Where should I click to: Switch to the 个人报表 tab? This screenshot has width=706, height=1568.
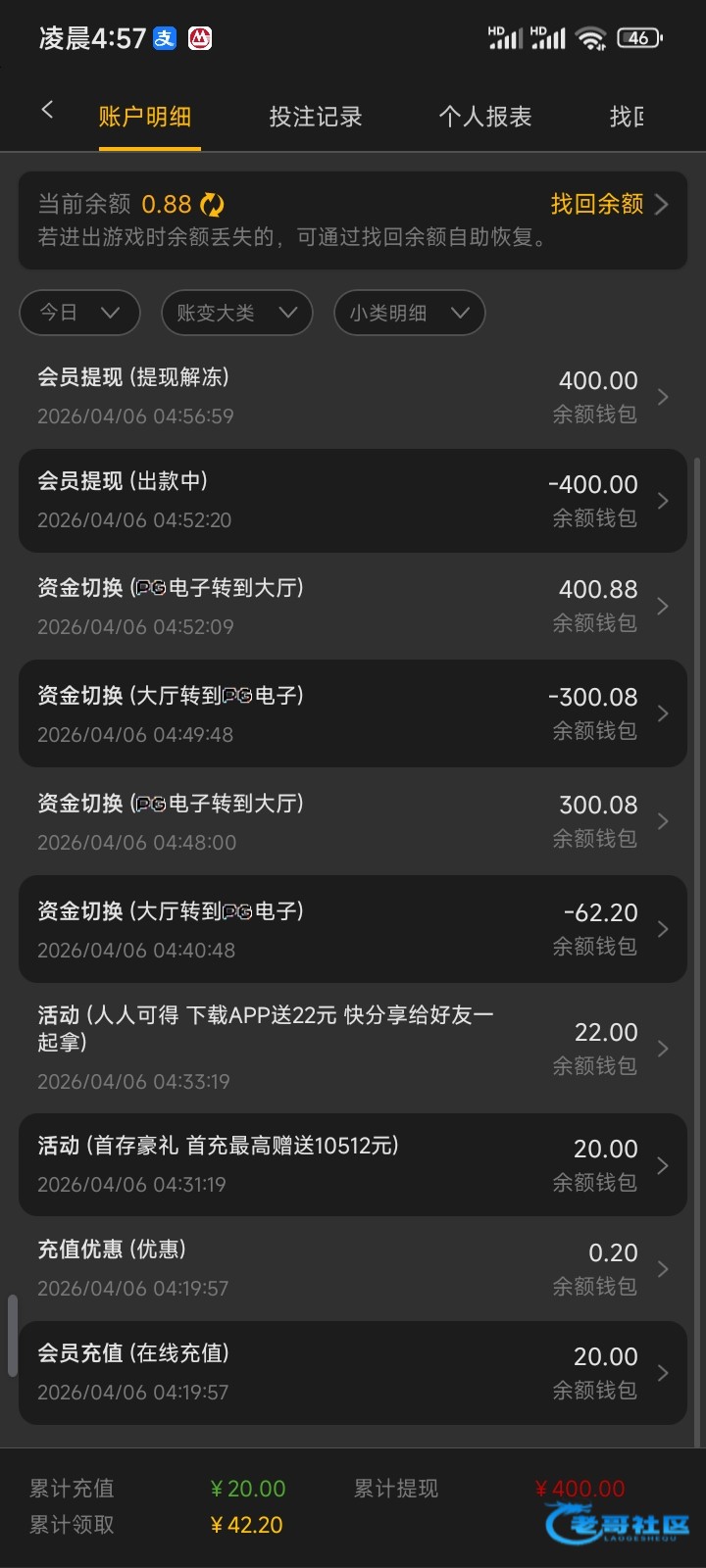(484, 118)
